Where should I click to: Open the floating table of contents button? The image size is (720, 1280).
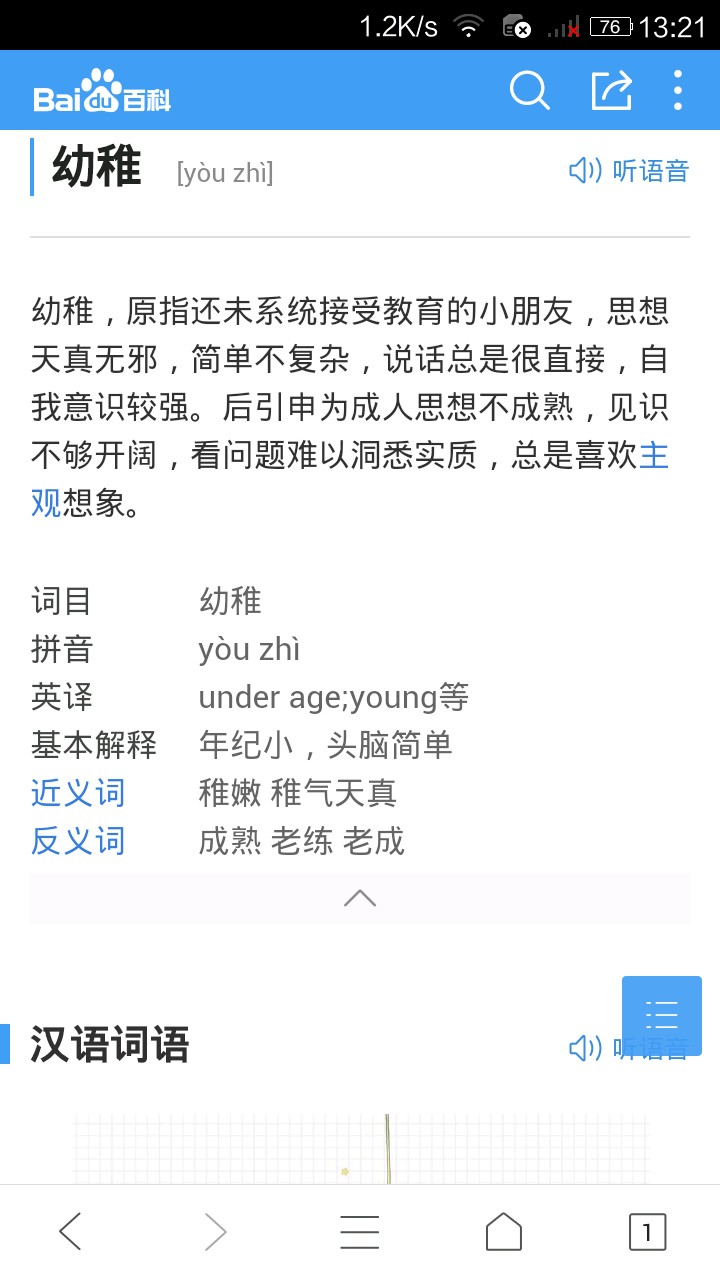pyautogui.click(x=662, y=1015)
